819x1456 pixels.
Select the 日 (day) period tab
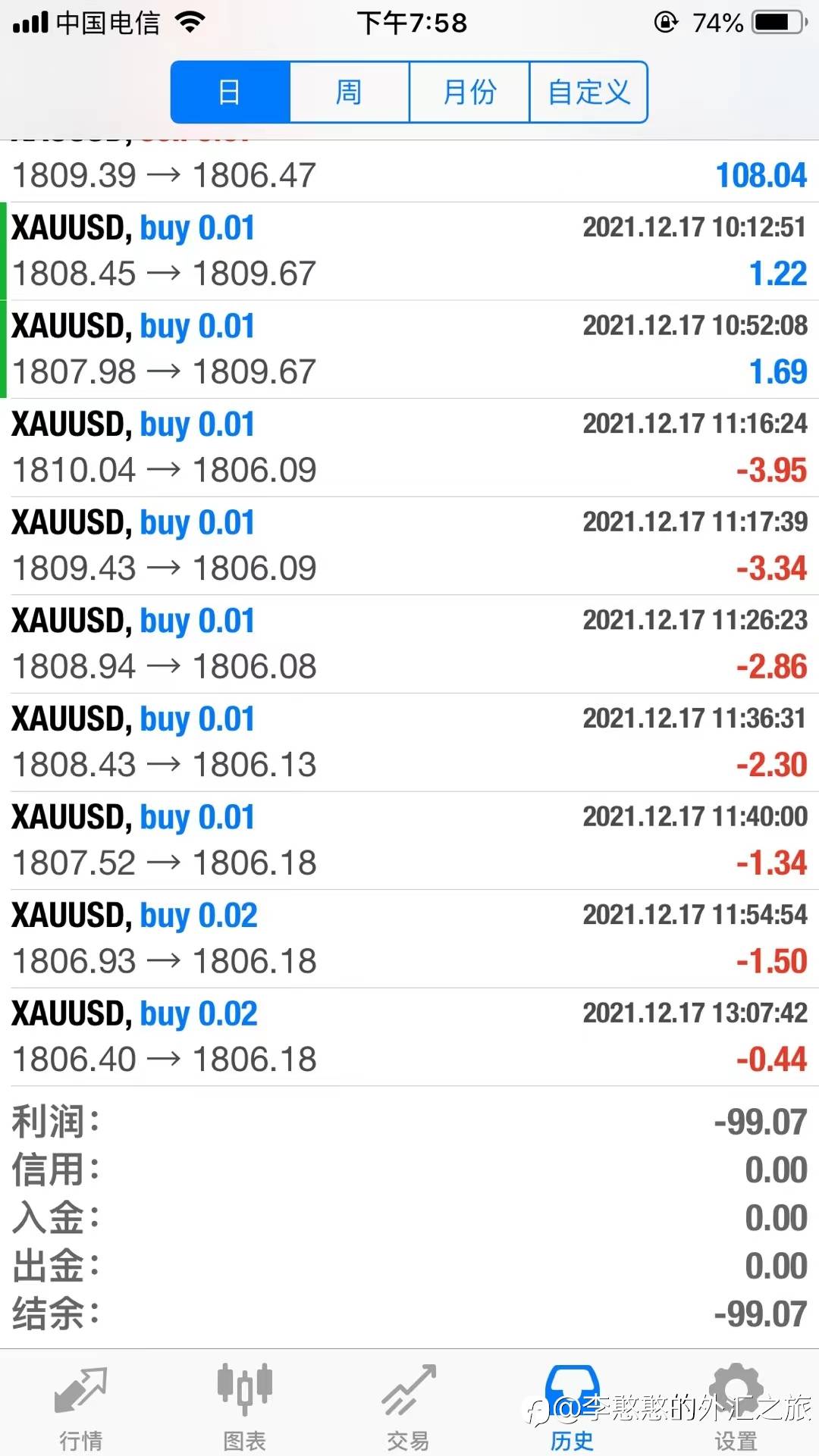pyautogui.click(x=230, y=92)
